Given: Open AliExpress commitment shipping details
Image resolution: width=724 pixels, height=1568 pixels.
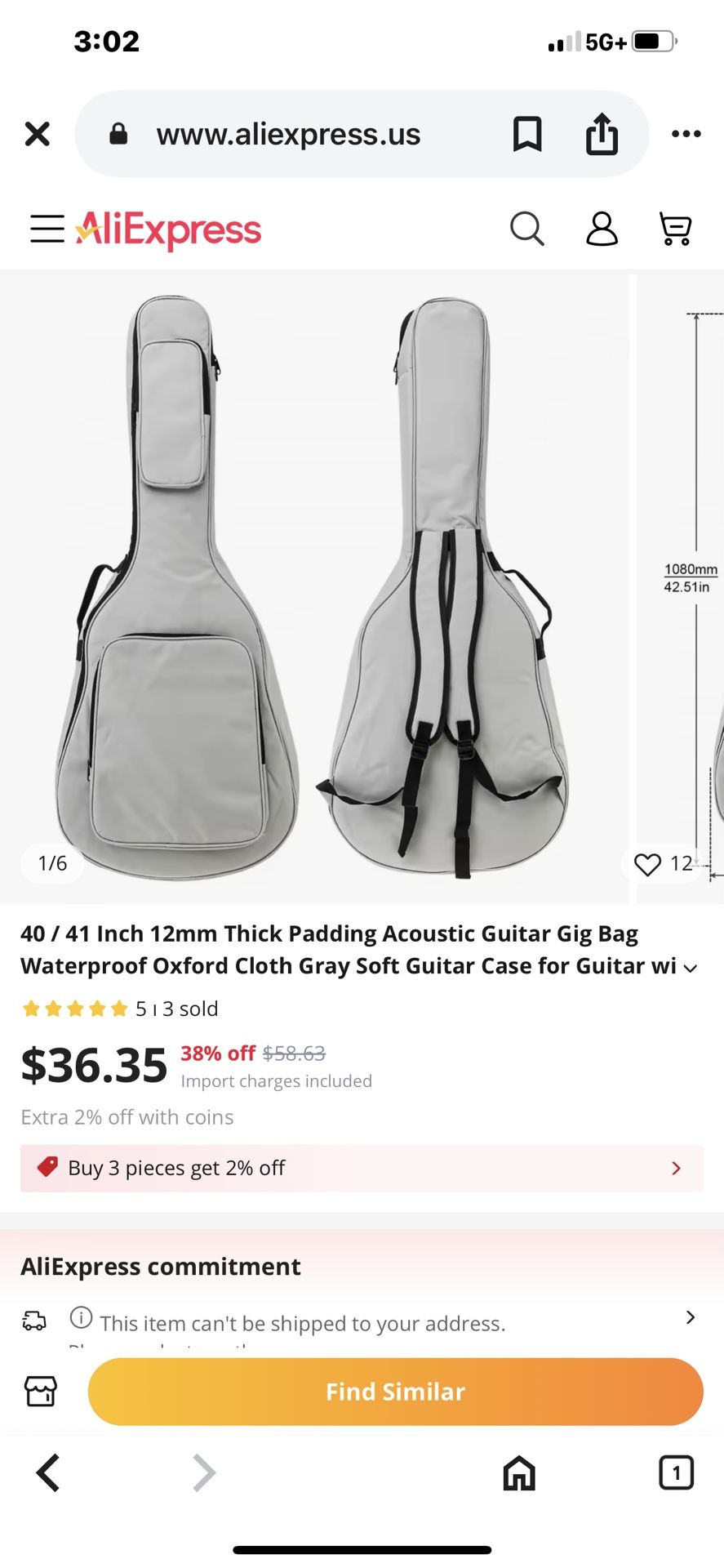Looking at the screenshot, I should coord(690,1317).
